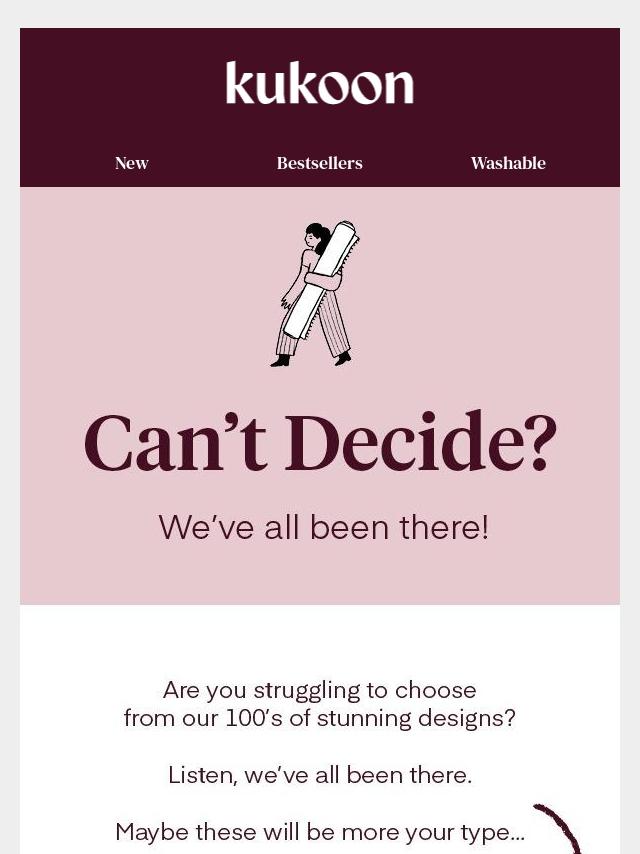Image resolution: width=640 pixels, height=854 pixels.
Task: Open the Washable rugs link
Action: [508, 163]
